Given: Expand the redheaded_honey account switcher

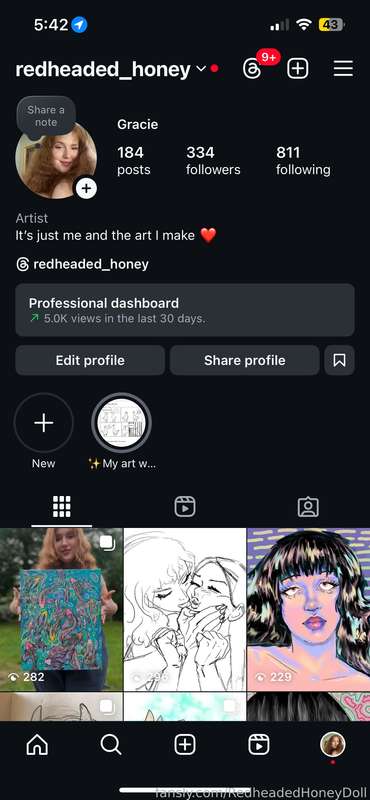Looking at the screenshot, I should click(x=201, y=69).
